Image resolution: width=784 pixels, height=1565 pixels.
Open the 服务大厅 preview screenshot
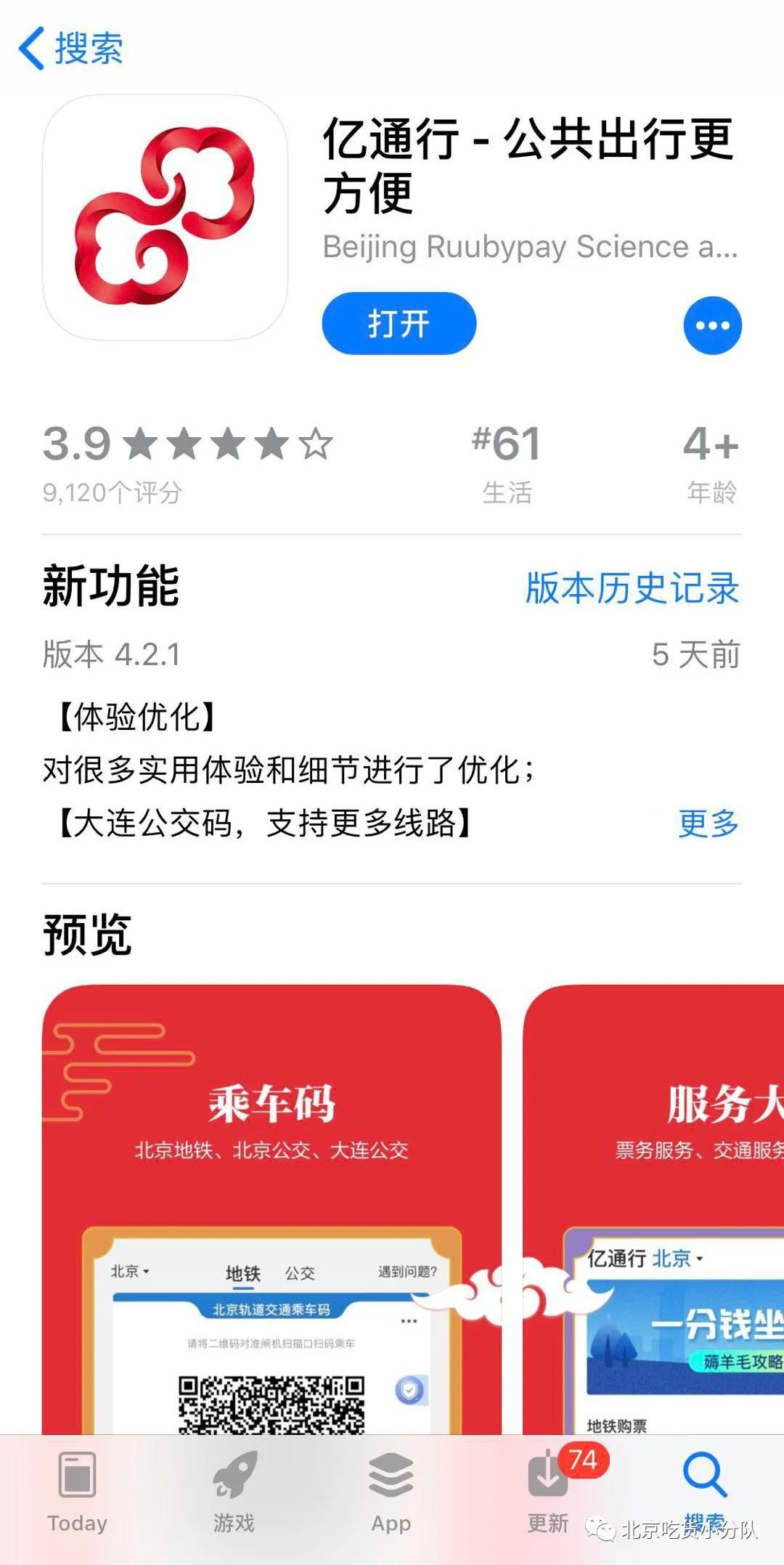click(x=653, y=1206)
